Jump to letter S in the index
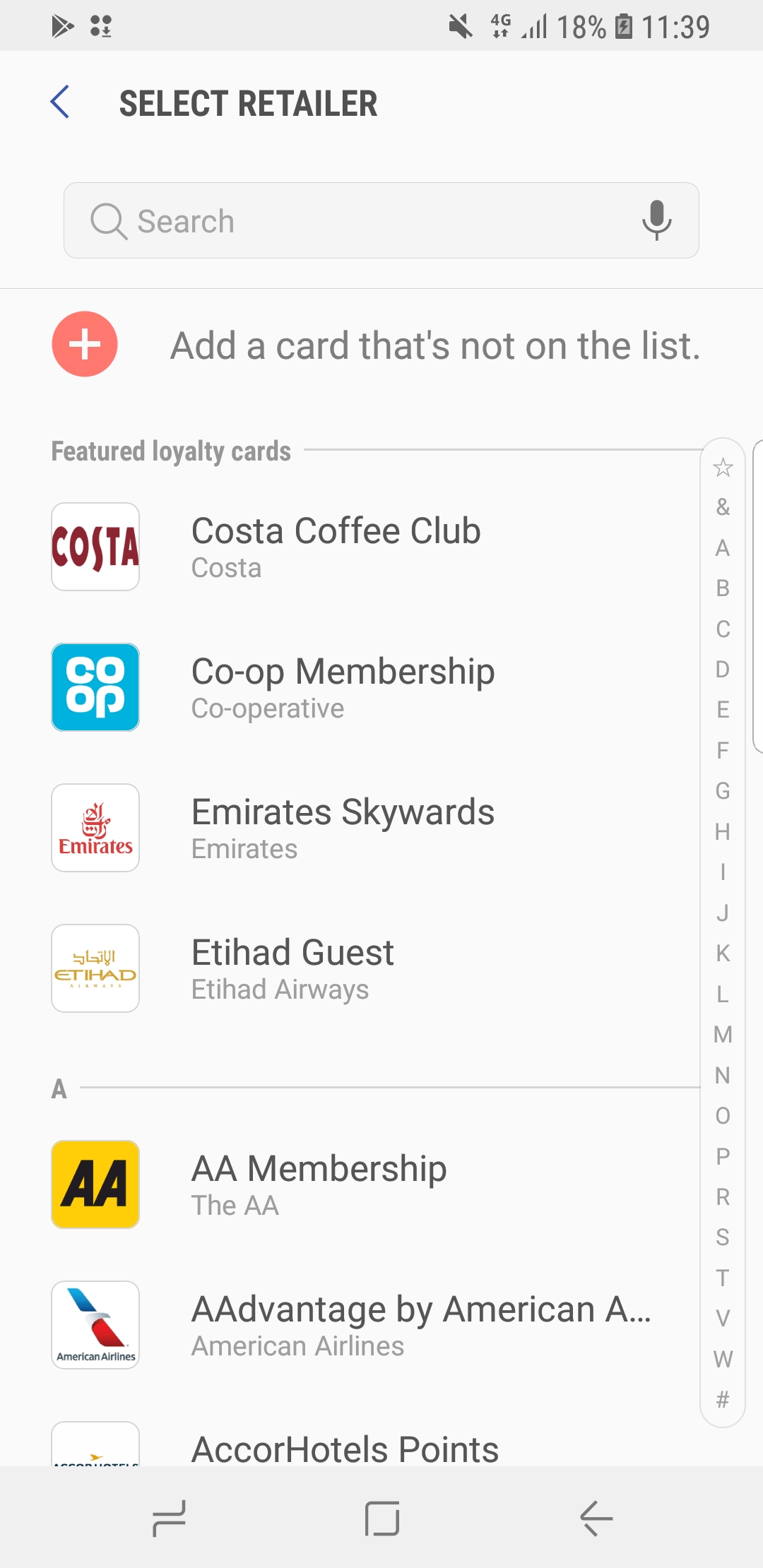This screenshot has height=1568, width=763. [723, 1237]
